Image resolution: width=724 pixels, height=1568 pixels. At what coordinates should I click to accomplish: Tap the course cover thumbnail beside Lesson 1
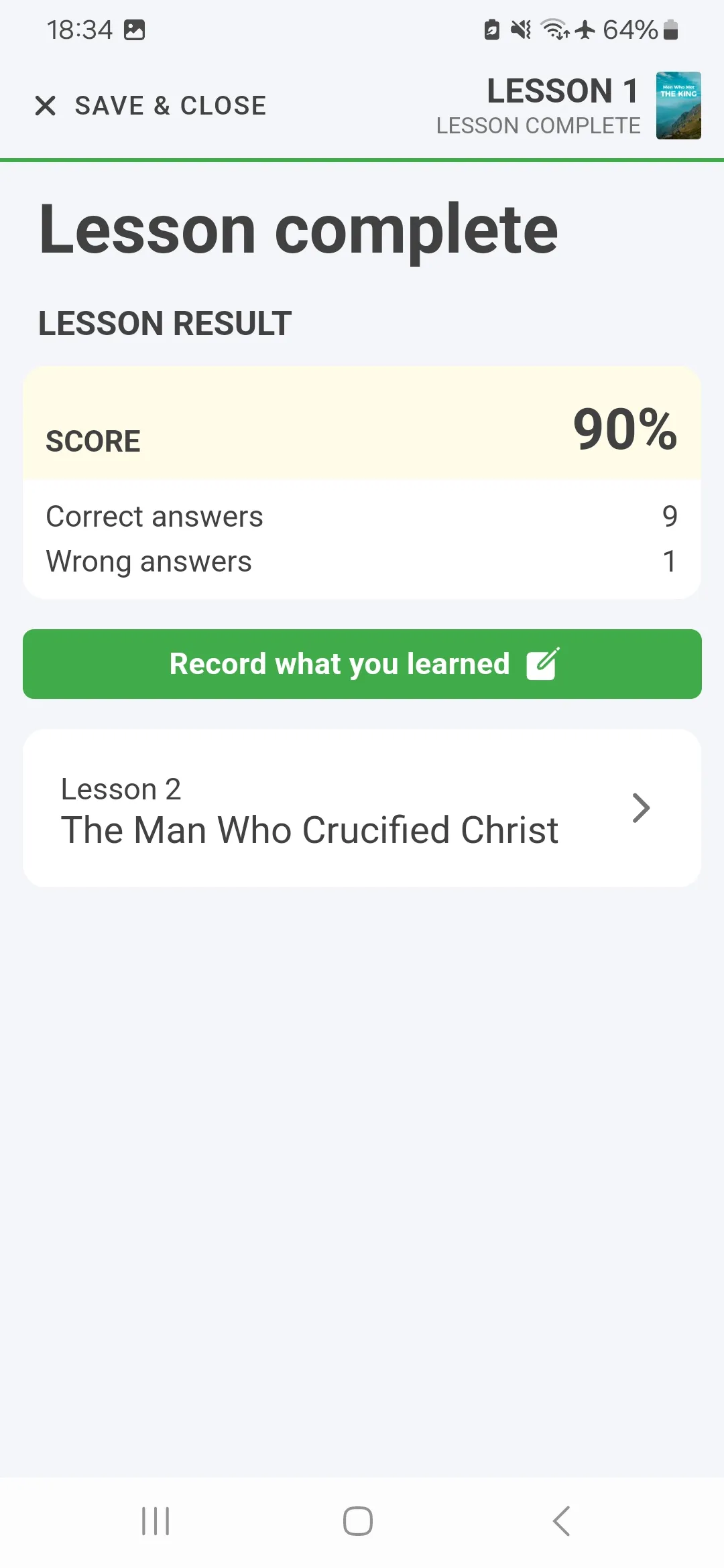tap(678, 105)
